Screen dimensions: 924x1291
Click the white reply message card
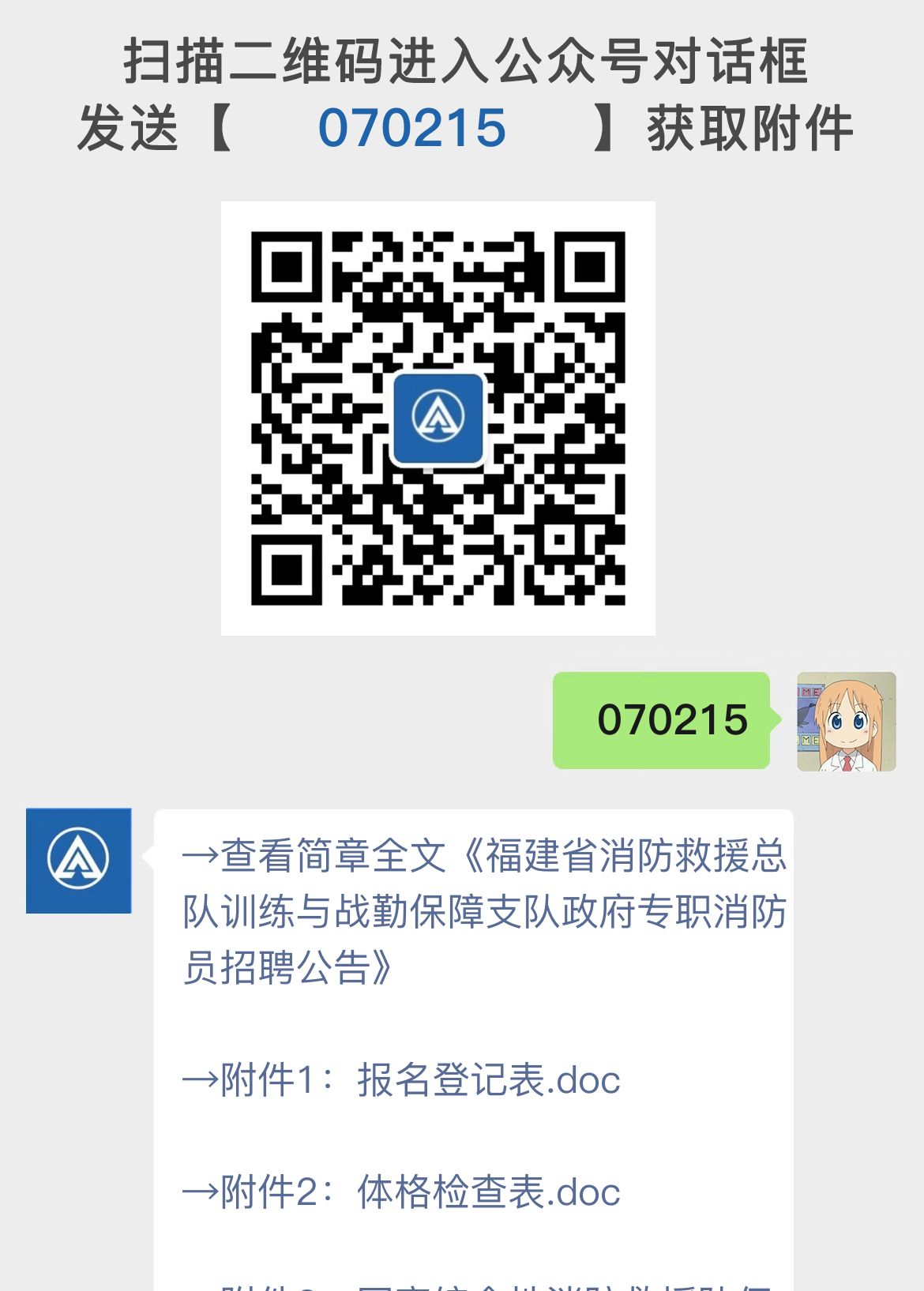point(474,1026)
